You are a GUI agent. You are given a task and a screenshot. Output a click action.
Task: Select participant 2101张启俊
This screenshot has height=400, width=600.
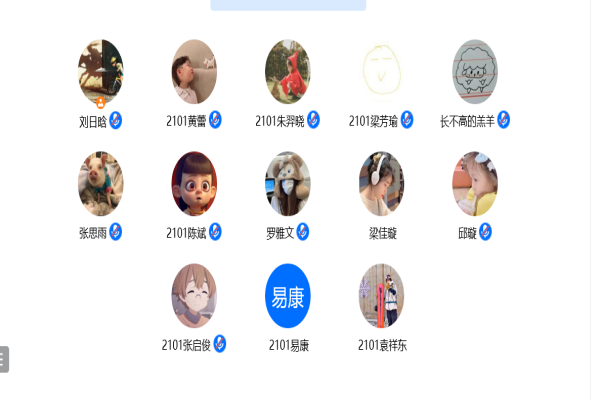194,296
